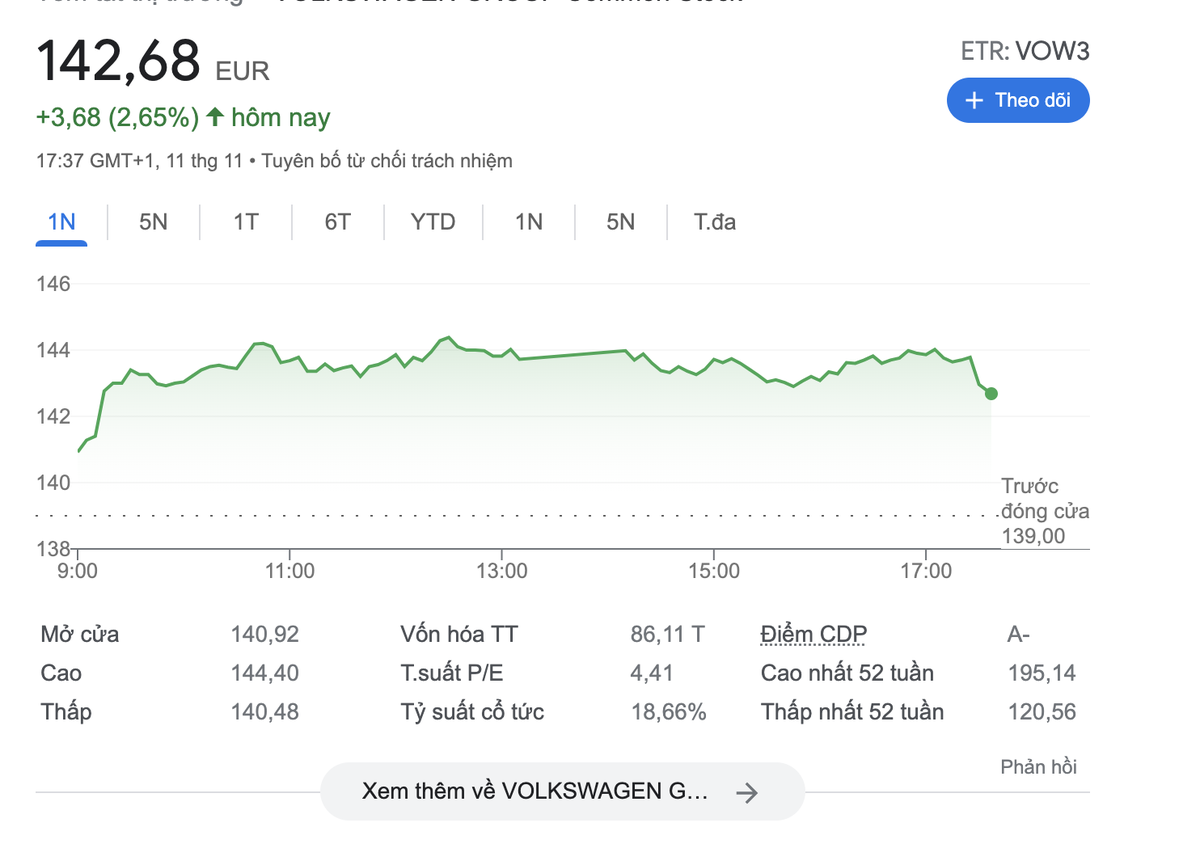Choose the 1N range right after YTD
The width and height of the screenshot is (1200, 844).
528,222
